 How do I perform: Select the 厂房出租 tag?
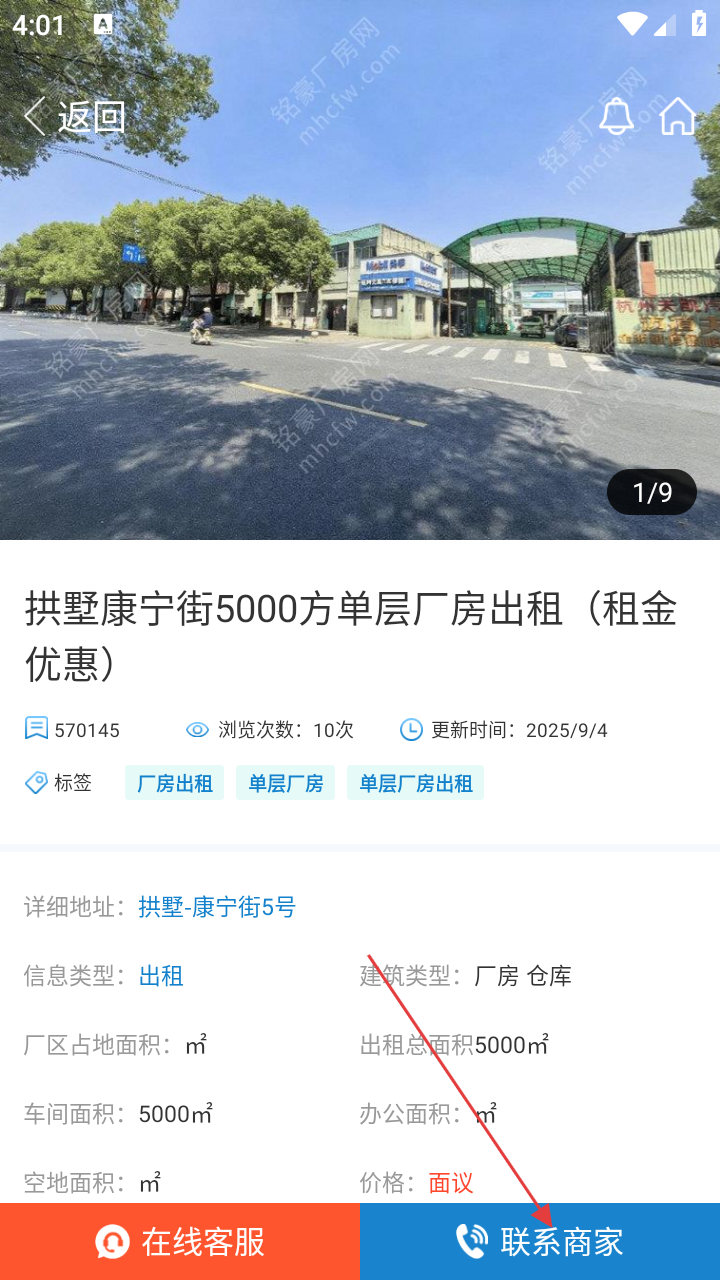(174, 783)
